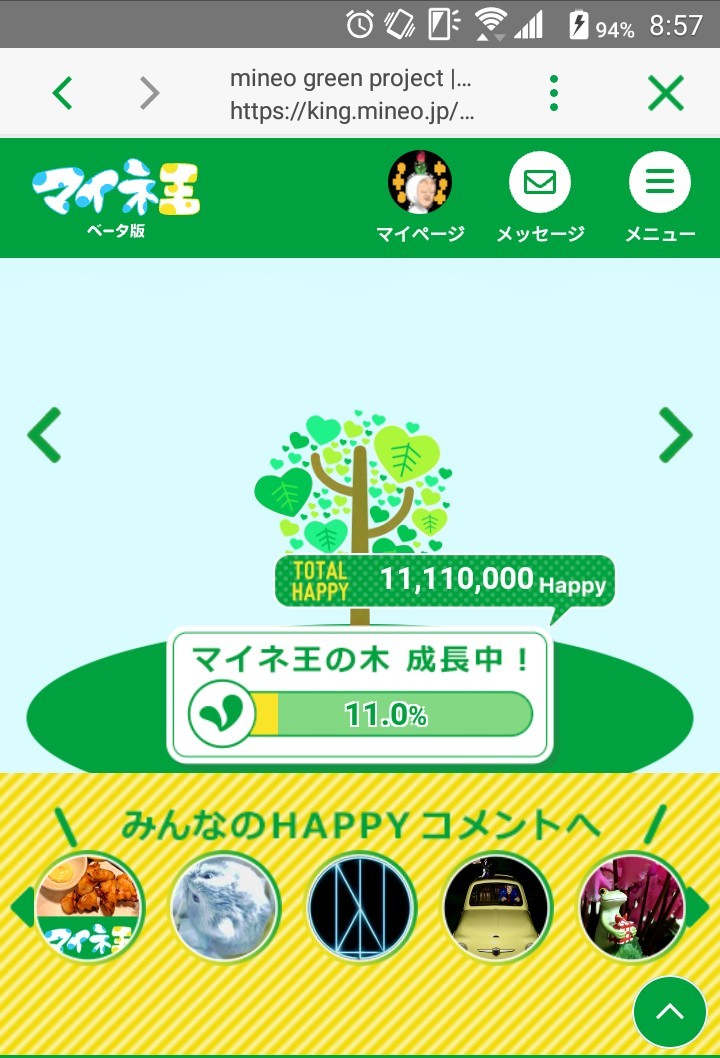Go back to the previous browser page

pos(62,92)
